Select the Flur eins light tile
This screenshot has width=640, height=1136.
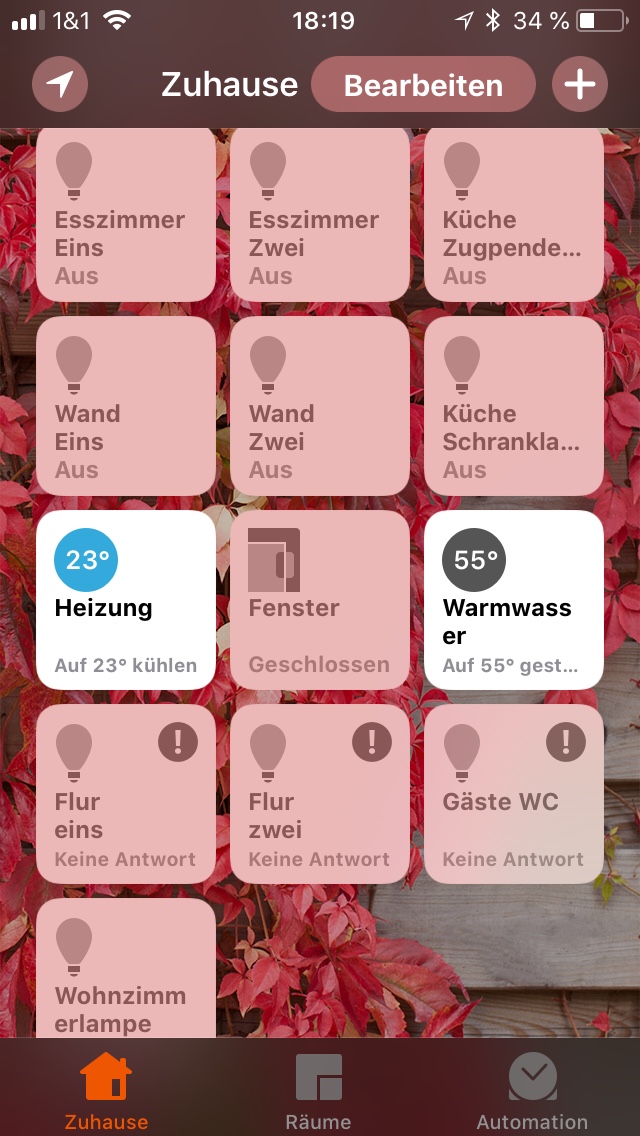pyautogui.click(x=126, y=793)
